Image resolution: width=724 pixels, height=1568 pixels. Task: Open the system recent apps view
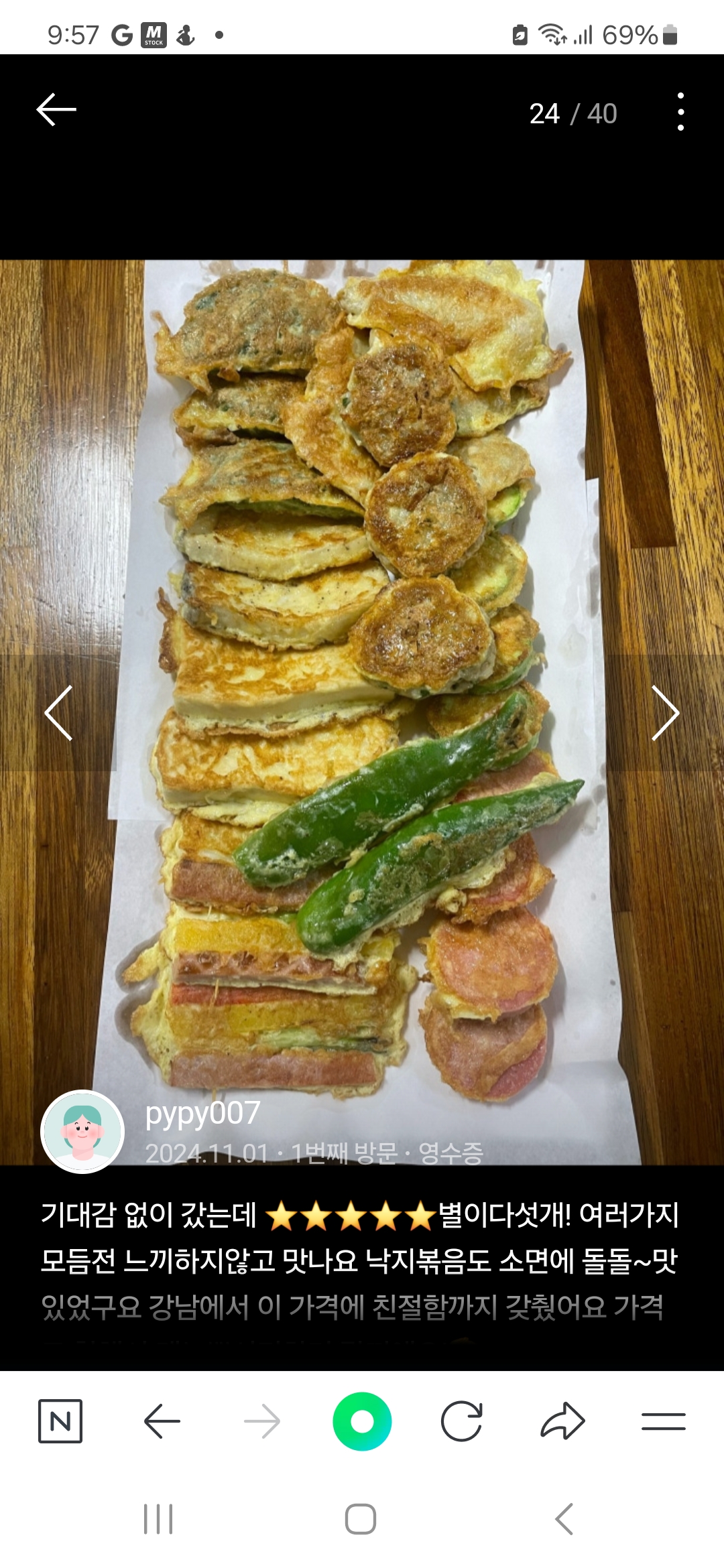coord(158,1519)
